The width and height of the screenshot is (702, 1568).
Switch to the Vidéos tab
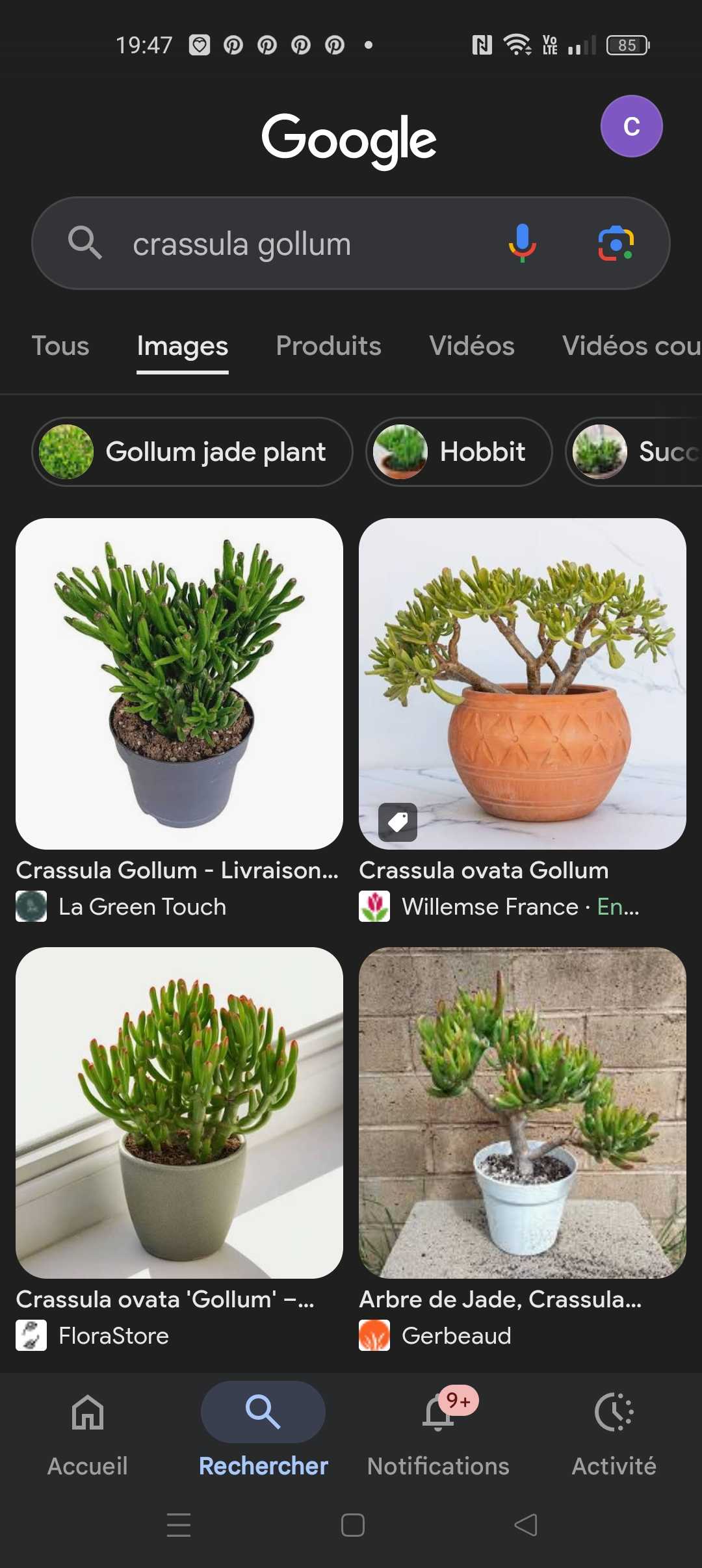471,346
